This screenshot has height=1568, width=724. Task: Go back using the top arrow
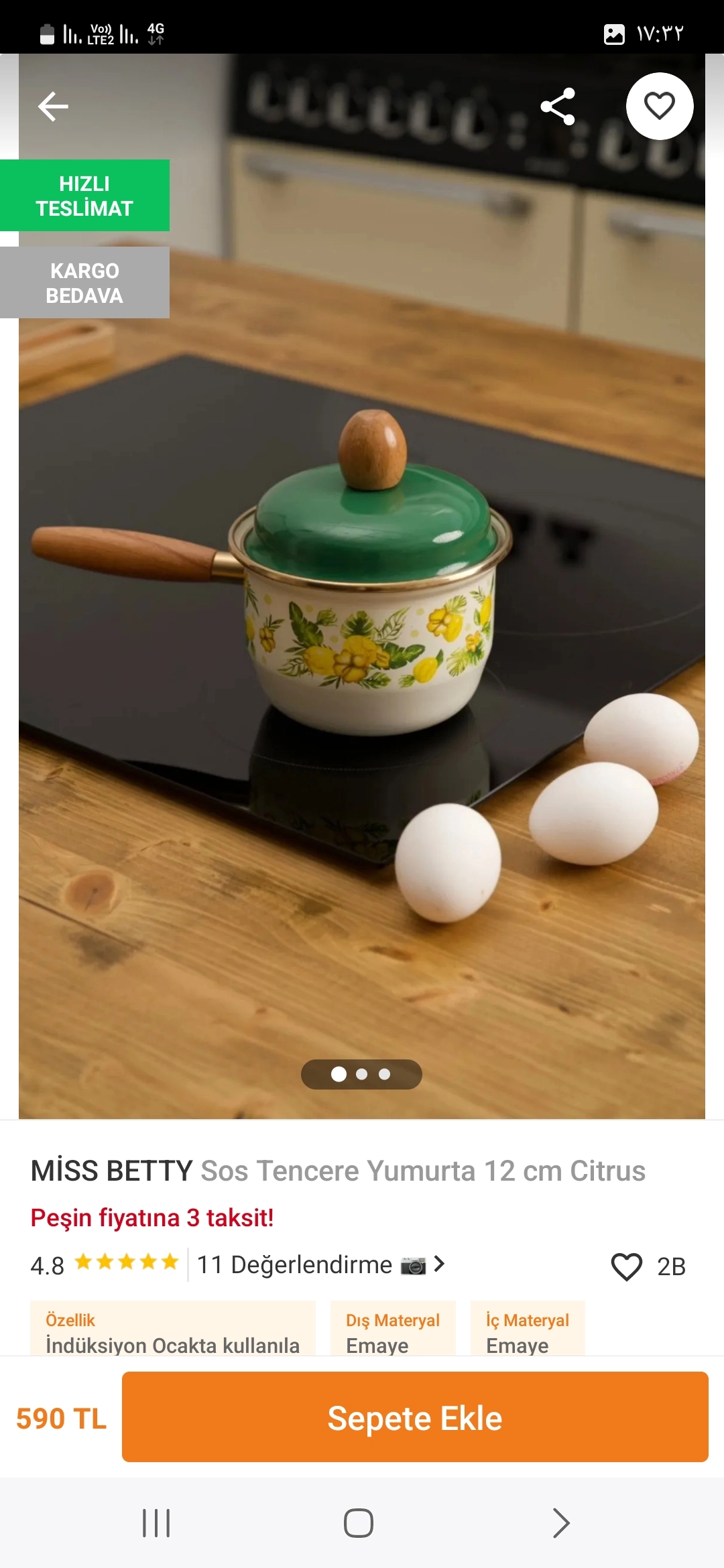tap(53, 107)
